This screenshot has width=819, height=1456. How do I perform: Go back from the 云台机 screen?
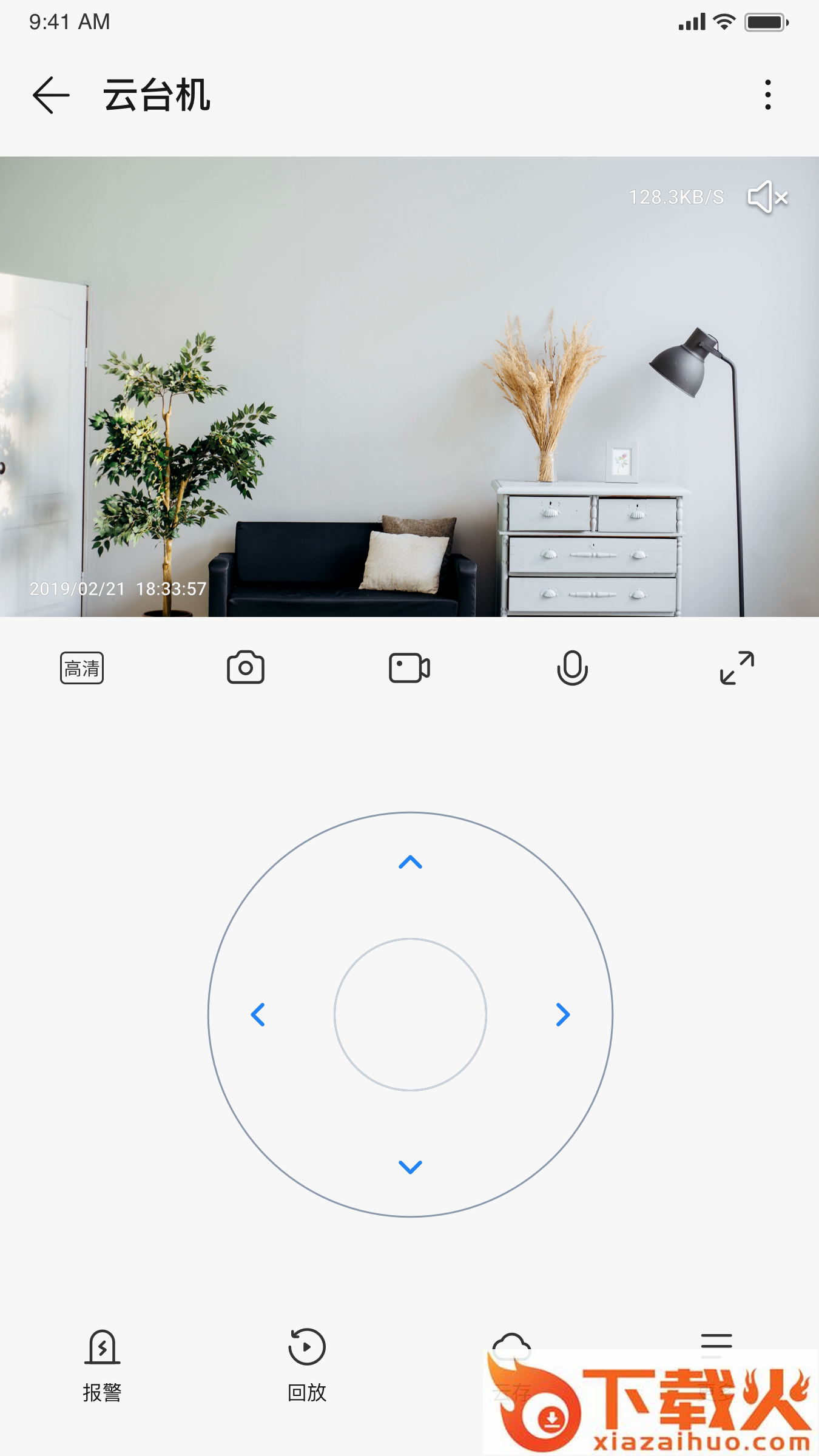[51, 95]
